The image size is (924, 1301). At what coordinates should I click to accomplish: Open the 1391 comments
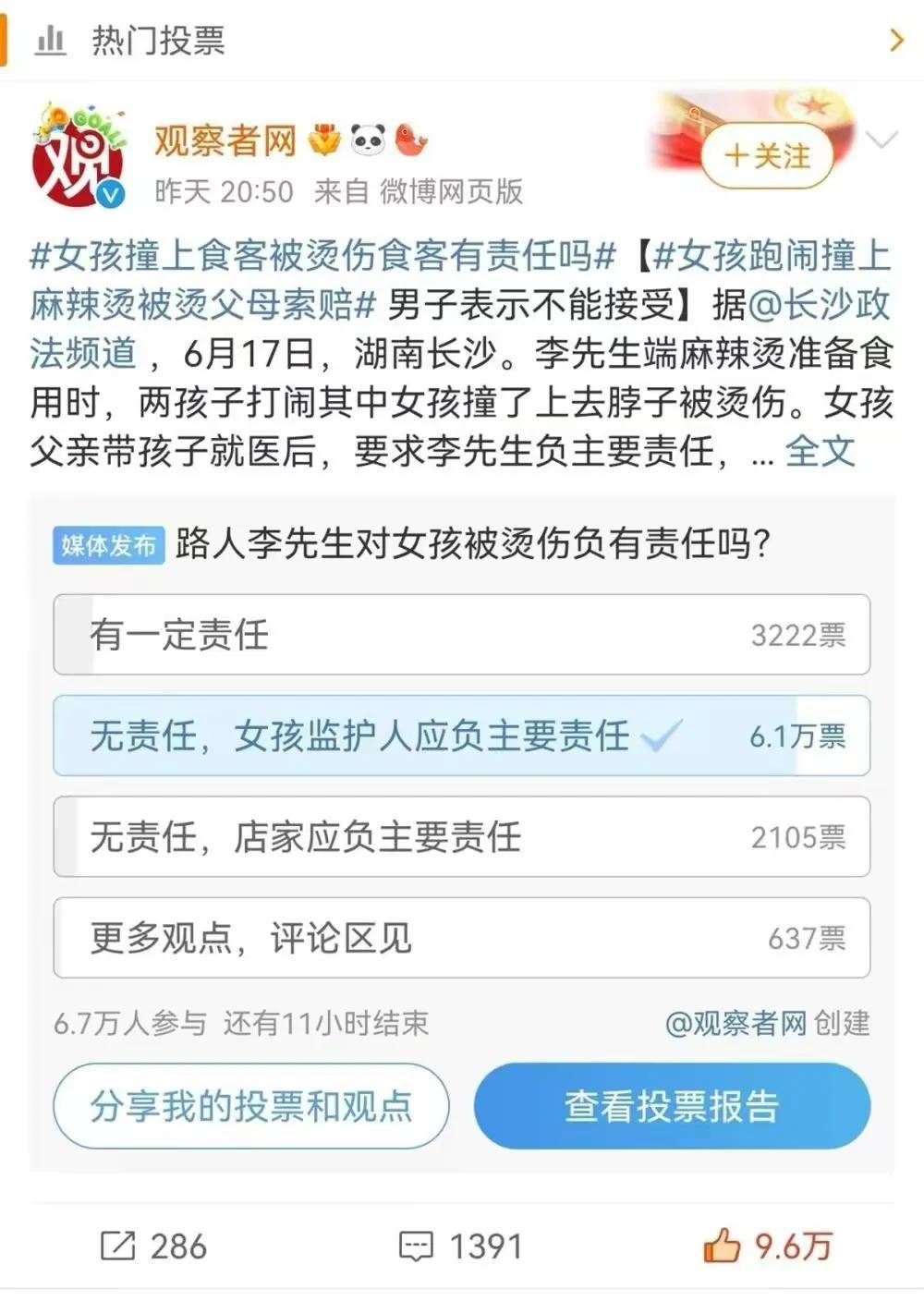[x=460, y=1246]
